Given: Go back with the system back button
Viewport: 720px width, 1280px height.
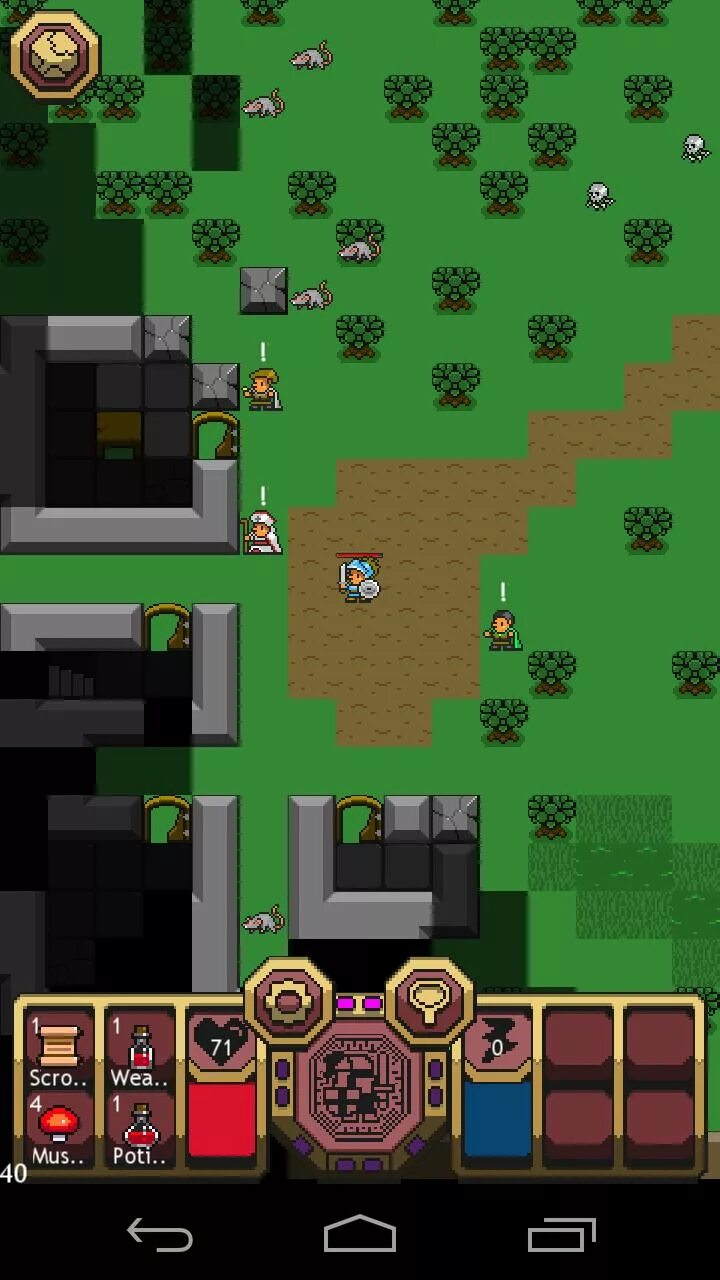Looking at the screenshot, I should [x=160, y=1236].
